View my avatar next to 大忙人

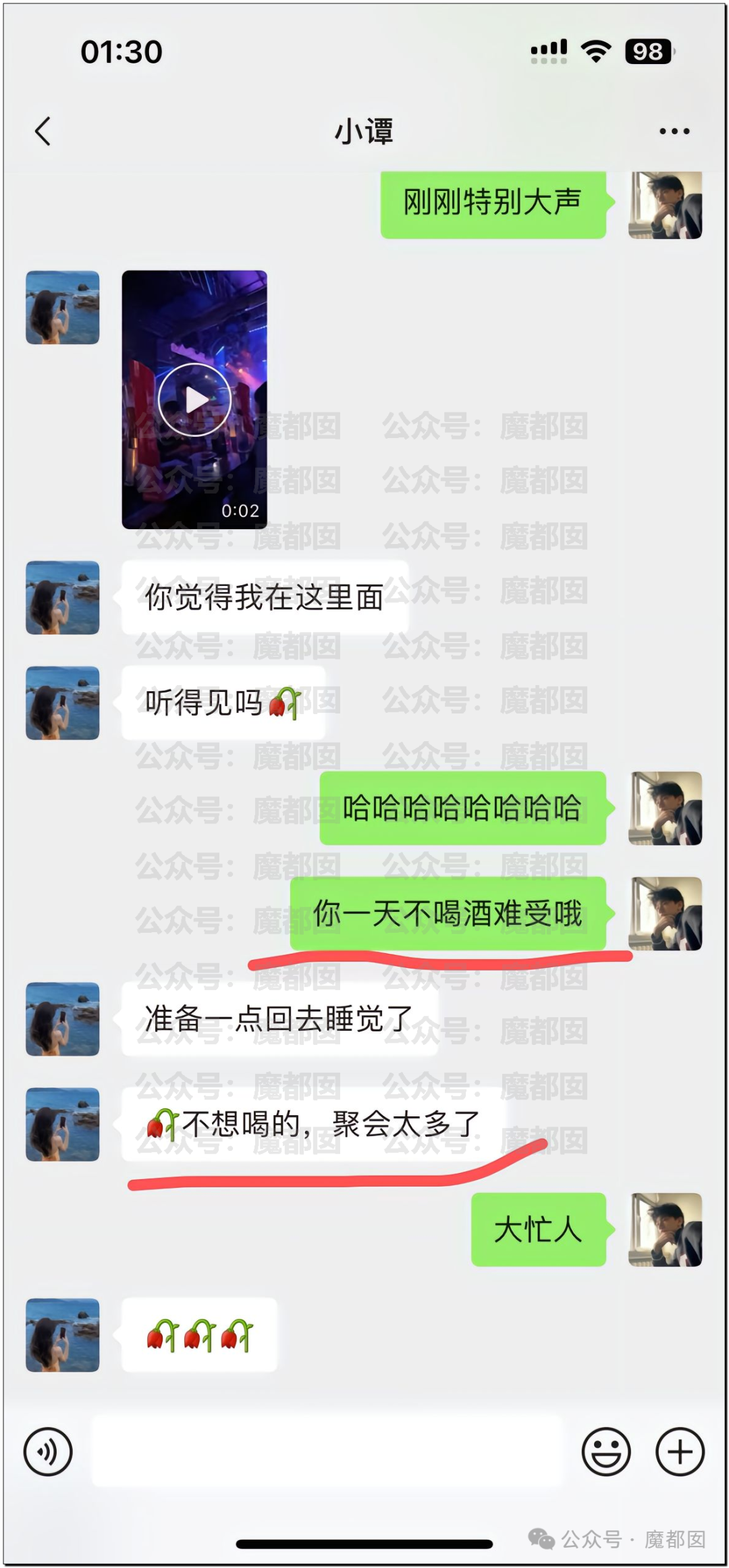pyautogui.click(x=665, y=1229)
